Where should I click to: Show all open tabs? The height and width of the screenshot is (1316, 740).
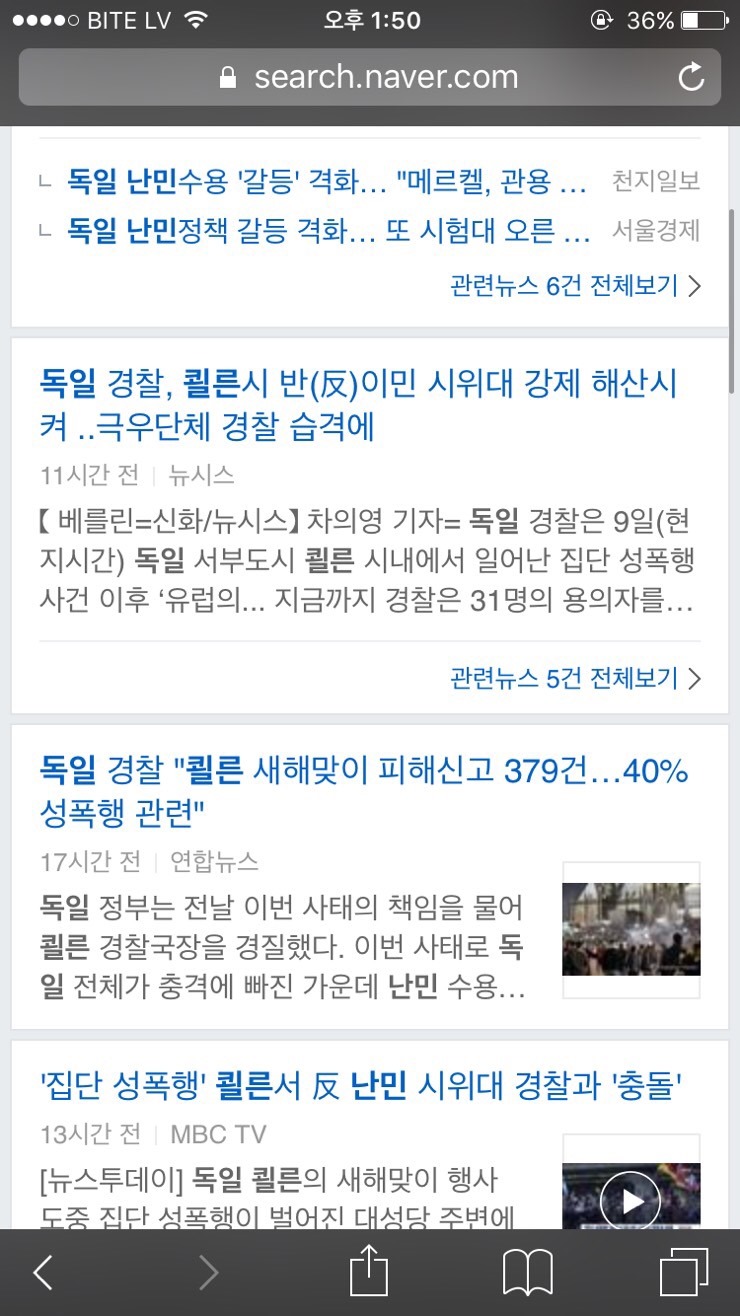(684, 1272)
